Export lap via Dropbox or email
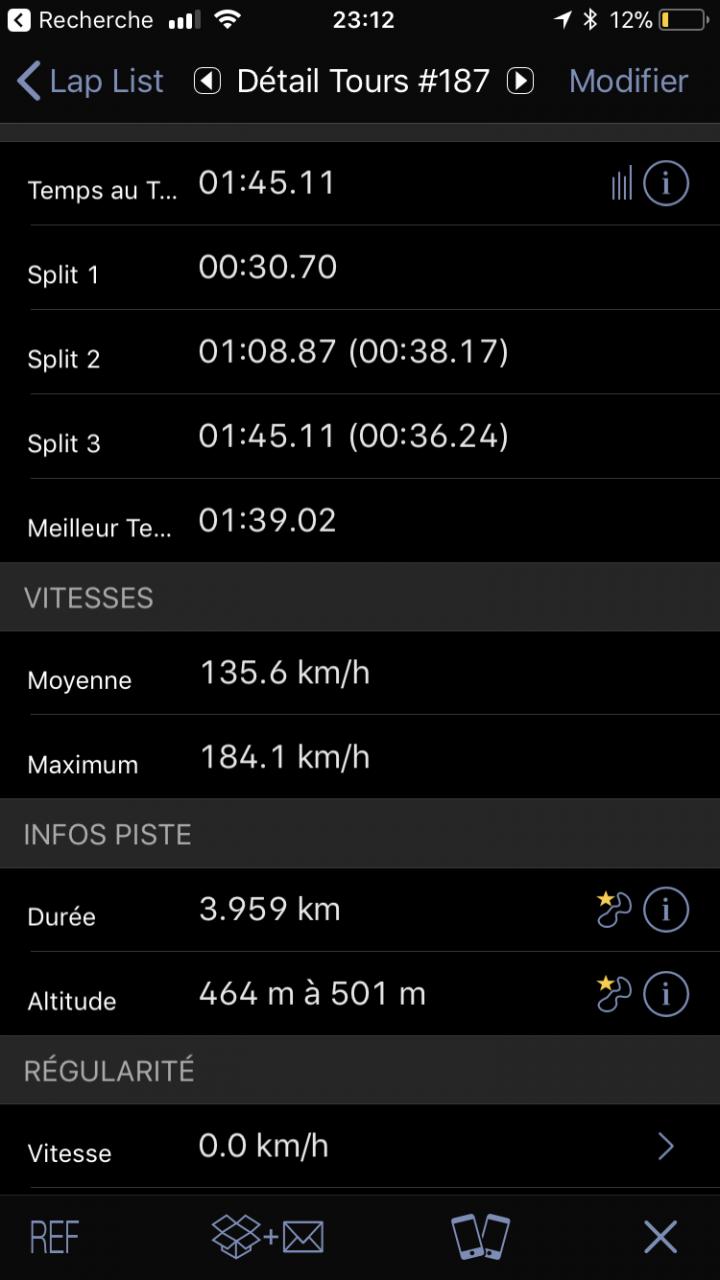 pos(268,1237)
